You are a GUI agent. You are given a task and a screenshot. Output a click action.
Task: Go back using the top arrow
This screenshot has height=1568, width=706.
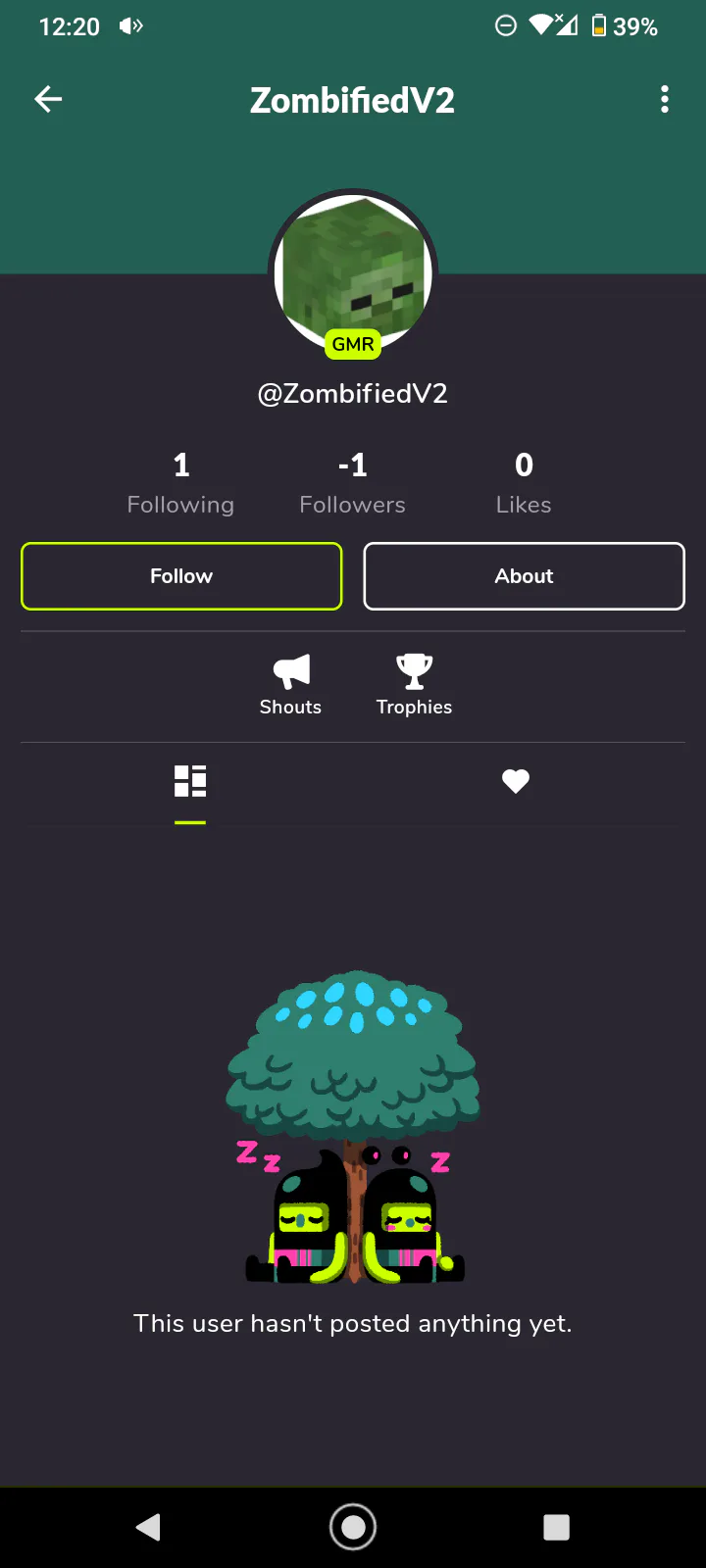point(48,99)
